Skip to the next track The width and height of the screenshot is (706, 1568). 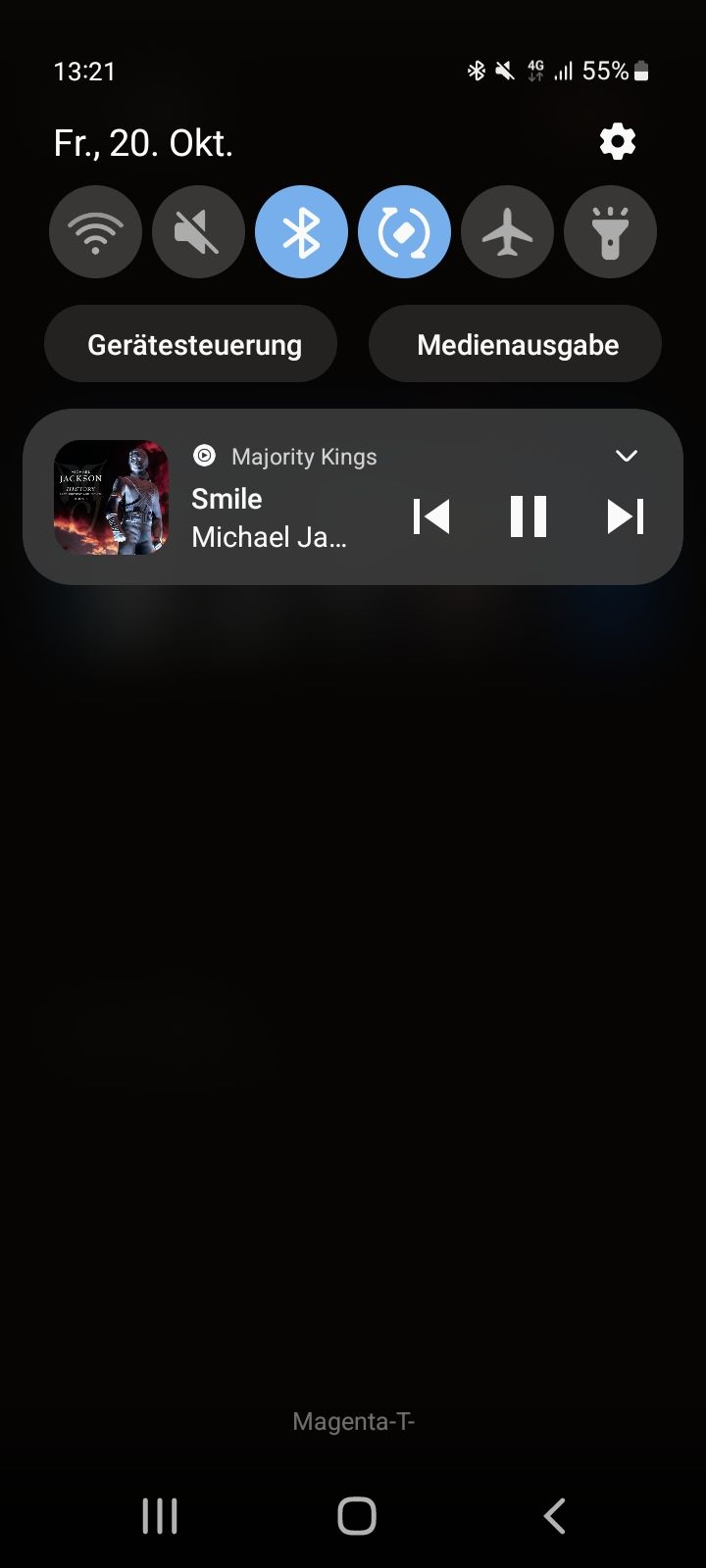(x=625, y=516)
